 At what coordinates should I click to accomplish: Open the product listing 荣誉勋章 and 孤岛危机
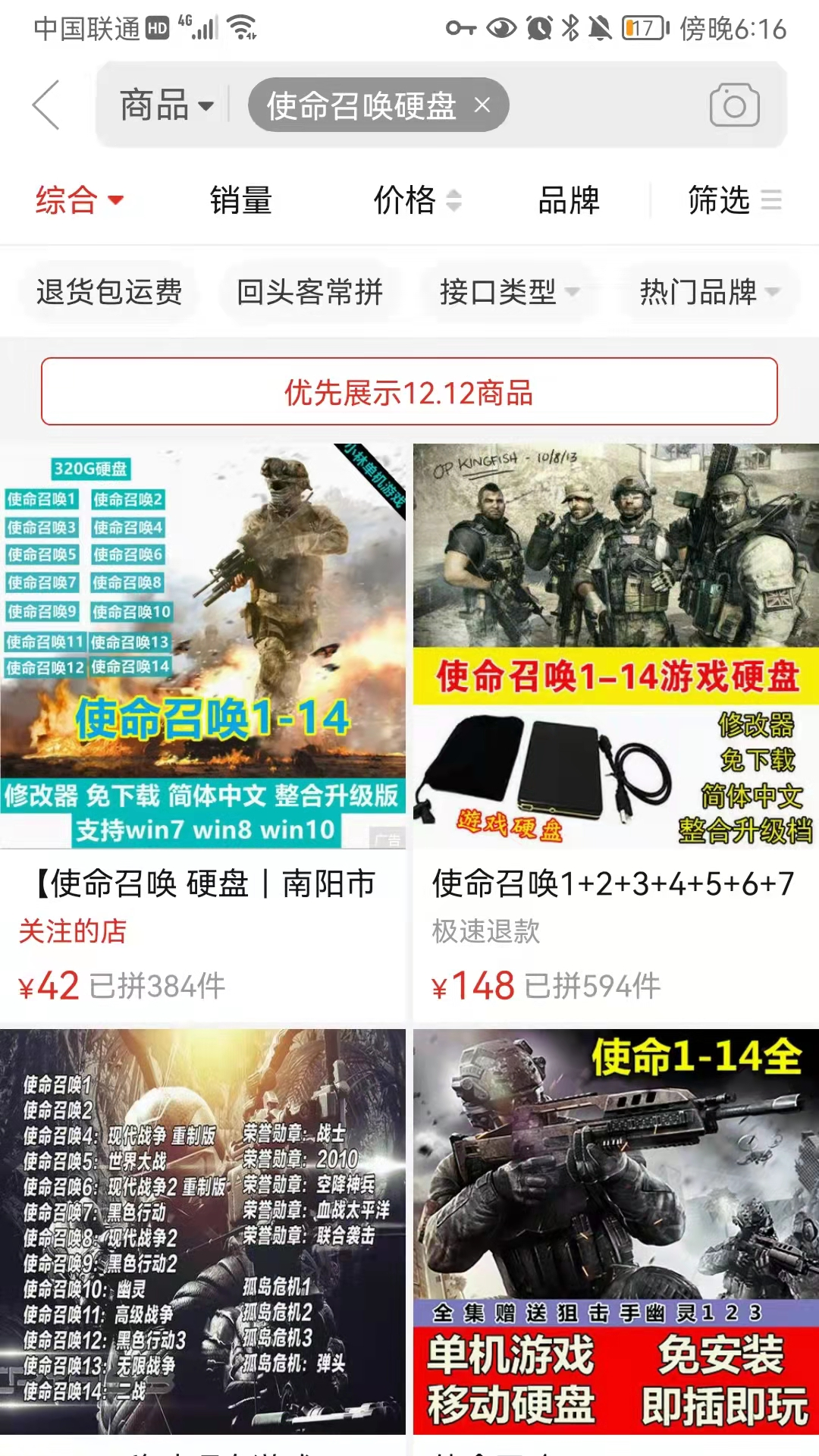(202, 1232)
